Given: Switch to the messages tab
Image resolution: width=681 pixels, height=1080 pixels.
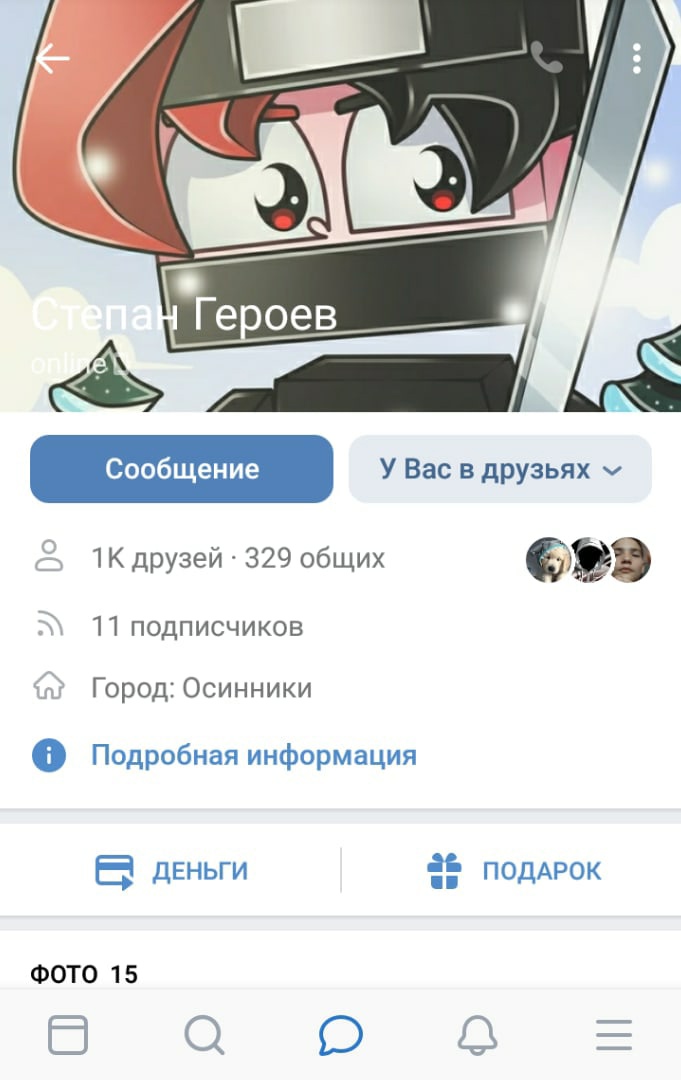Looking at the screenshot, I should [x=340, y=1035].
